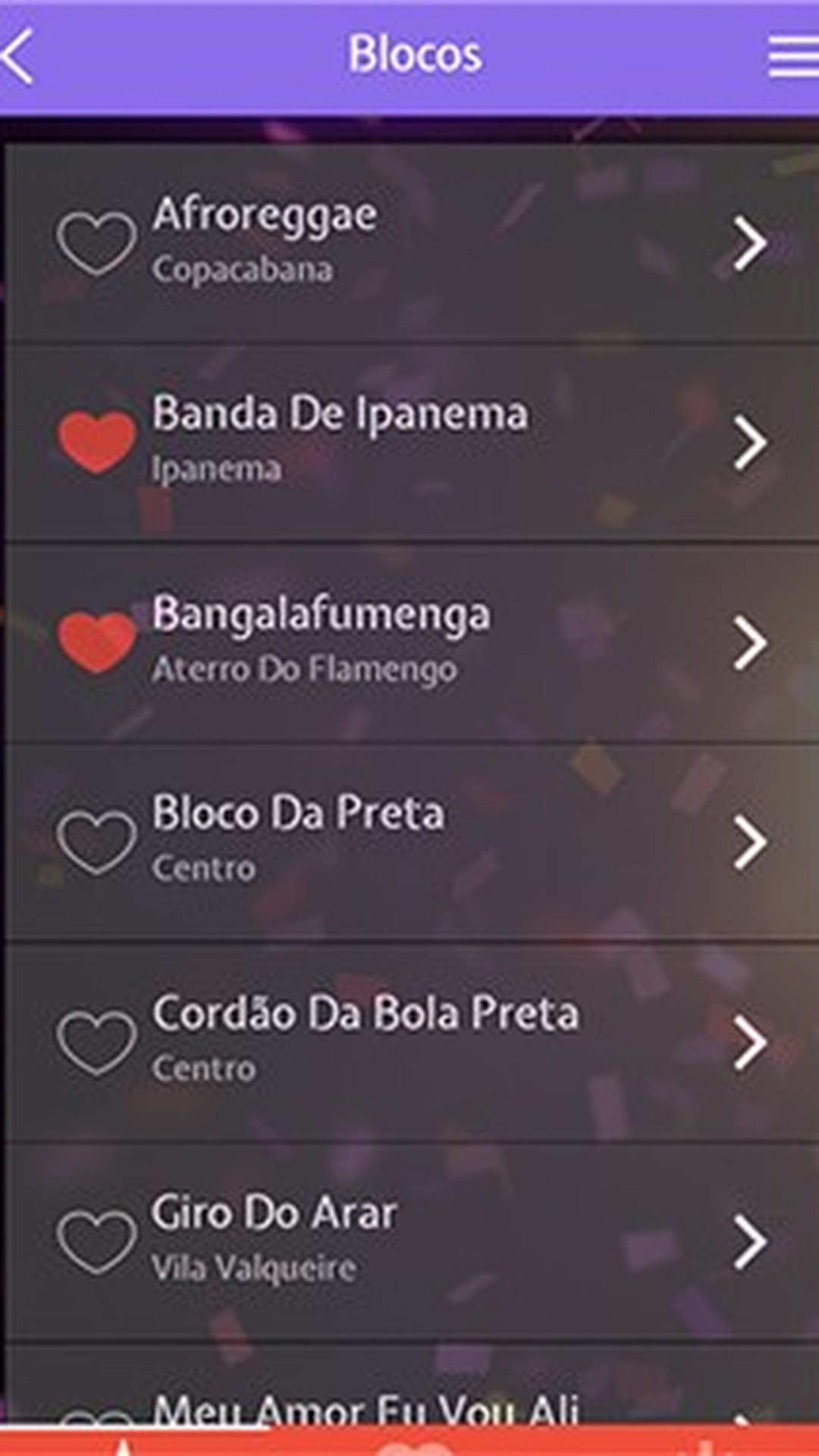
Task: Mark Giro Do Arar as favorite
Action: (x=96, y=1241)
